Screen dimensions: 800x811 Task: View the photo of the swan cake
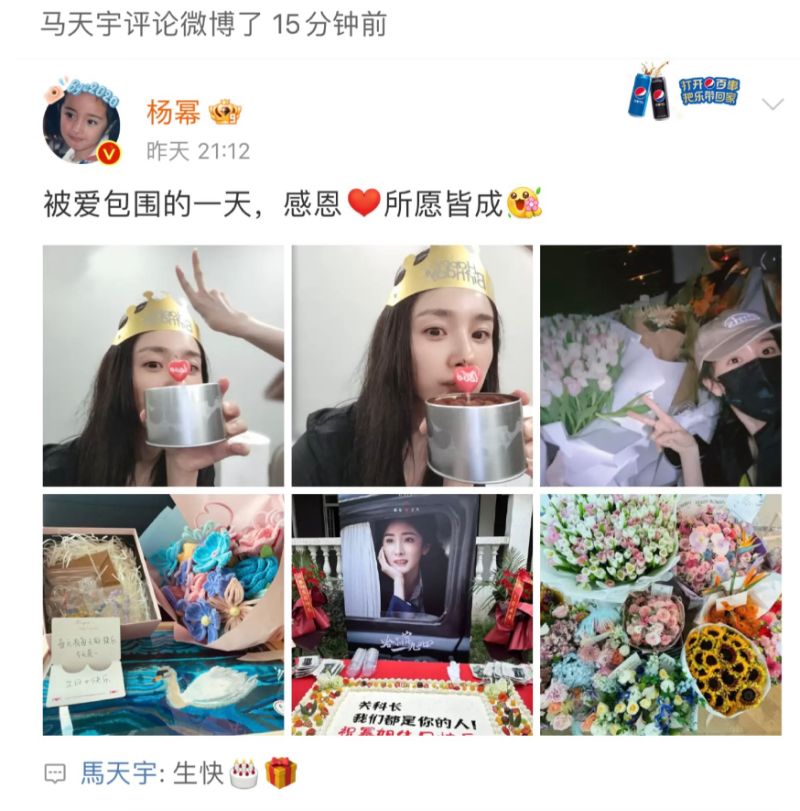(163, 614)
